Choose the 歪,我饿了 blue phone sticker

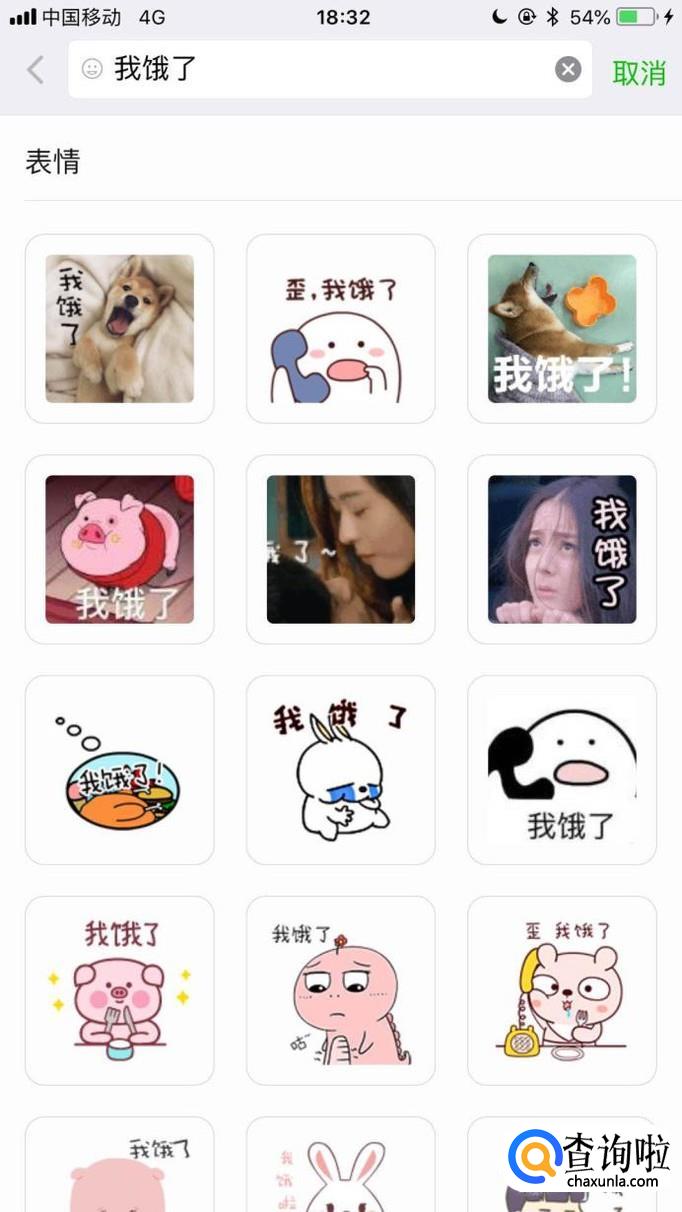pyautogui.click(x=341, y=329)
